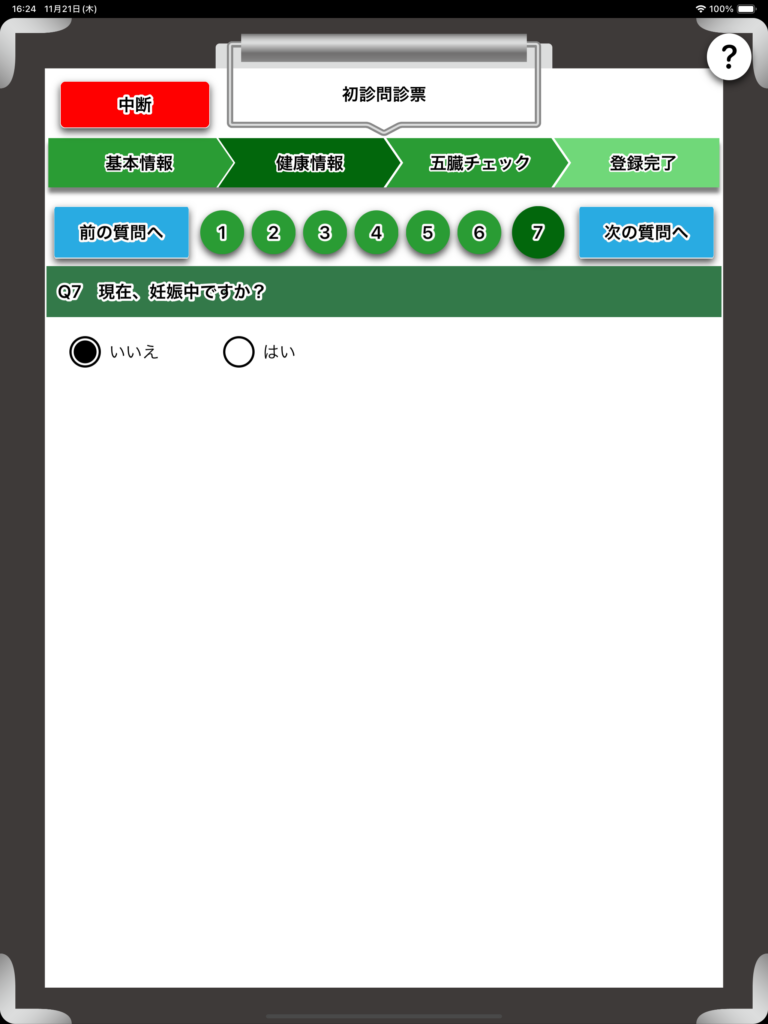Viewport: 768px width, 1024px height.
Task: Jump to question 2
Action: tap(273, 233)
